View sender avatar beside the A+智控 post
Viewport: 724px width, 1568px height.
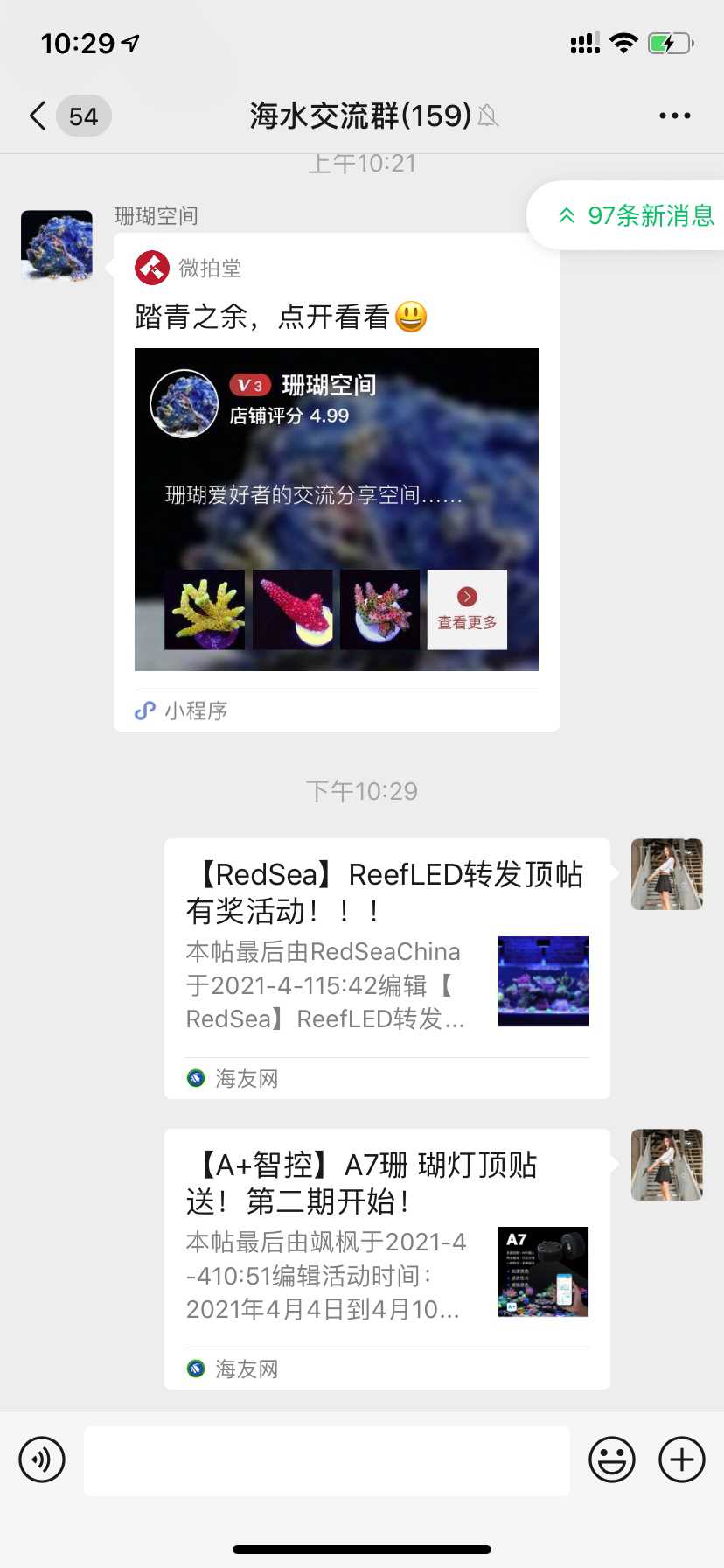667,1165
